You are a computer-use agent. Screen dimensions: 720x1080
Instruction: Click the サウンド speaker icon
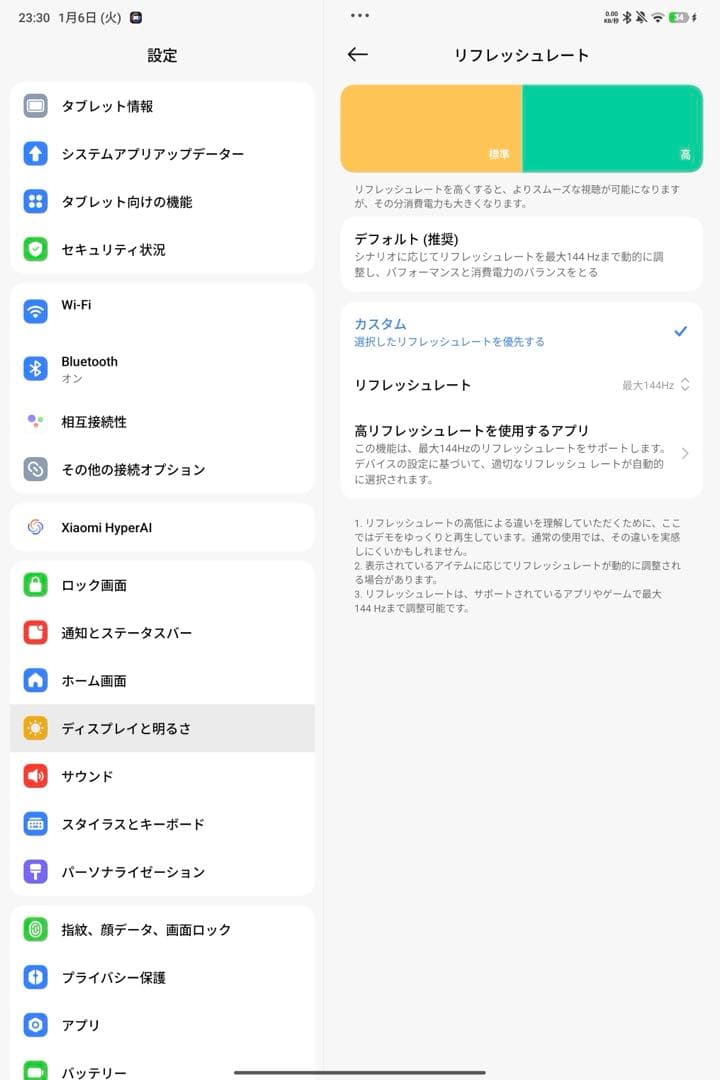38,776
